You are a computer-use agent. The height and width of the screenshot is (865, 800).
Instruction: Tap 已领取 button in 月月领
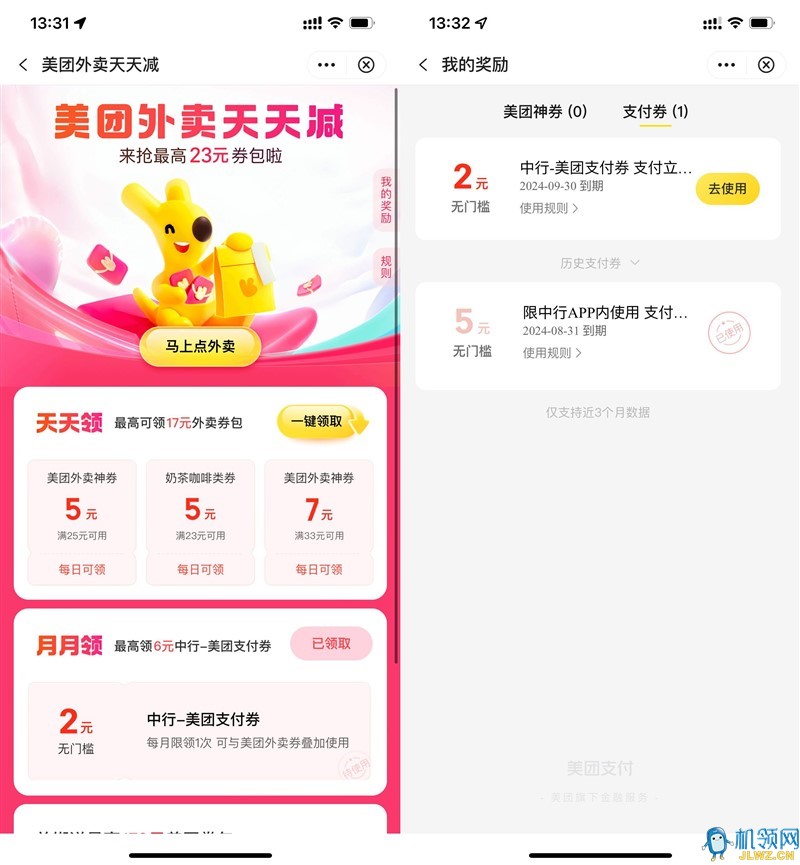click(331, 644)
